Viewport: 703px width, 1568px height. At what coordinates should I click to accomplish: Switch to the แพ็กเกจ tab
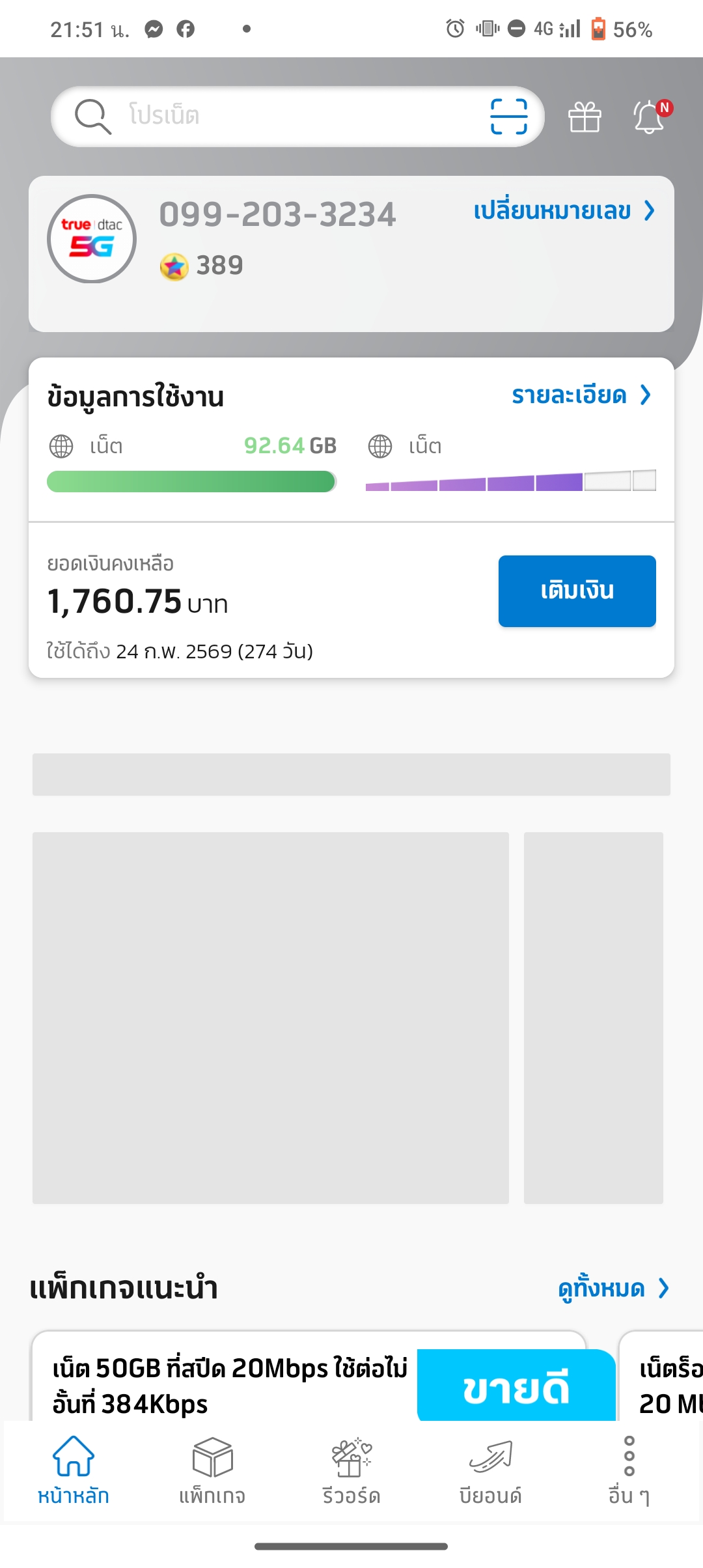212,1472
